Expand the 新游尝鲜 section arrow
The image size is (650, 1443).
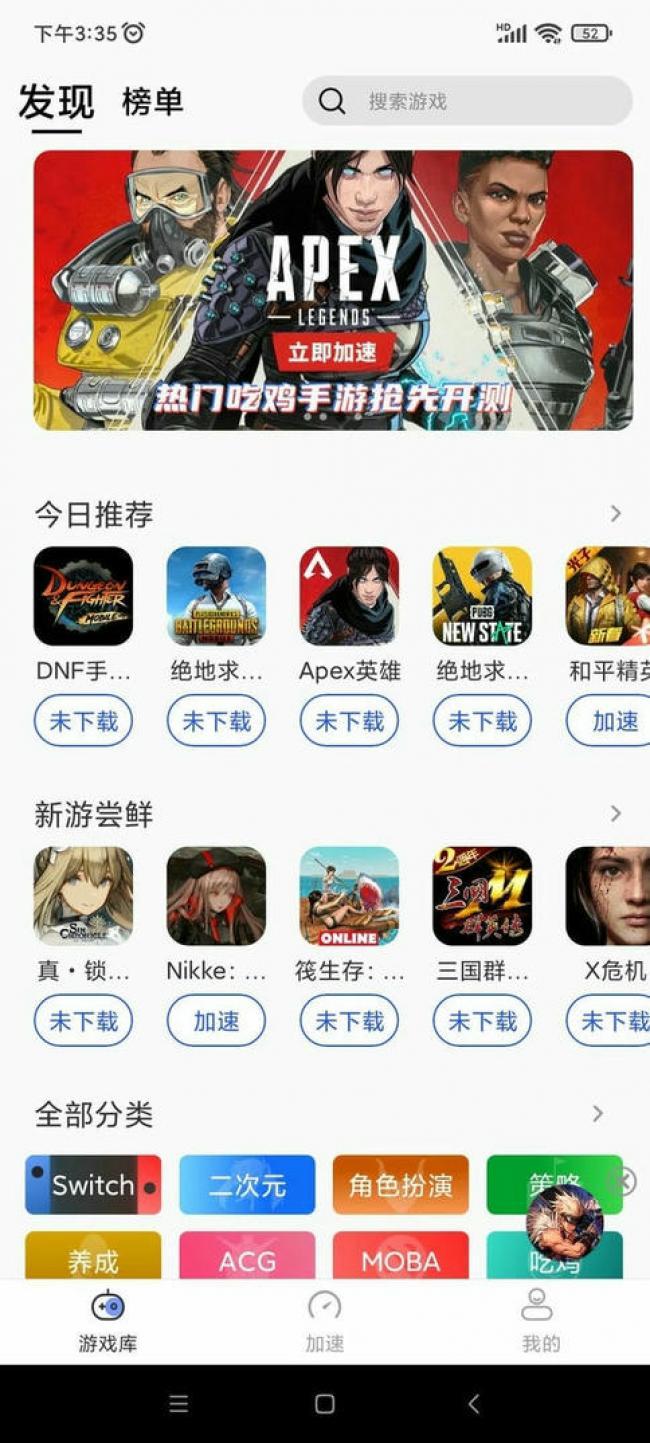[615, 814]
